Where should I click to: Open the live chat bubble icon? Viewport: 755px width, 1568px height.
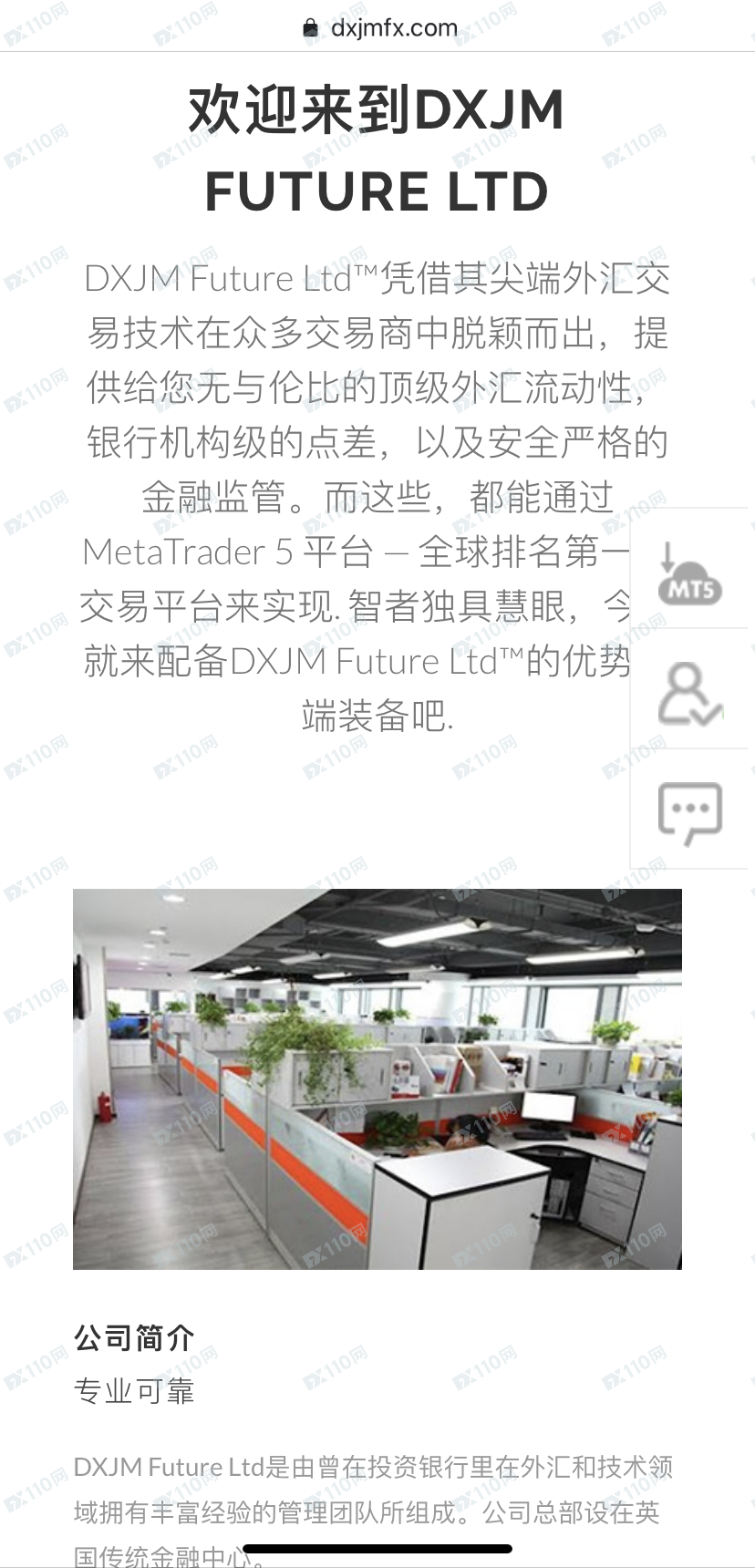[x=690, y=812]
